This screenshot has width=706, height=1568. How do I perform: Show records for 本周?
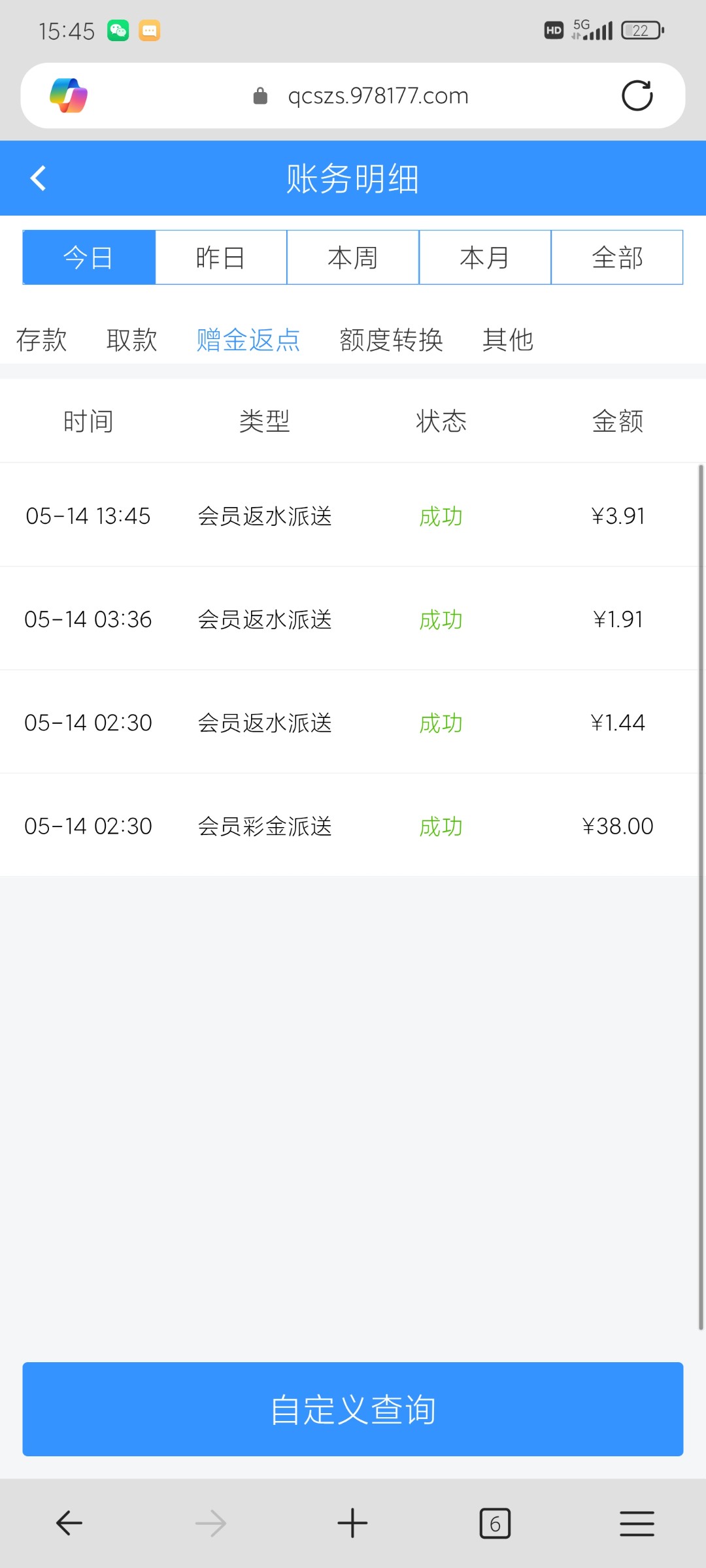pos(353,257)
